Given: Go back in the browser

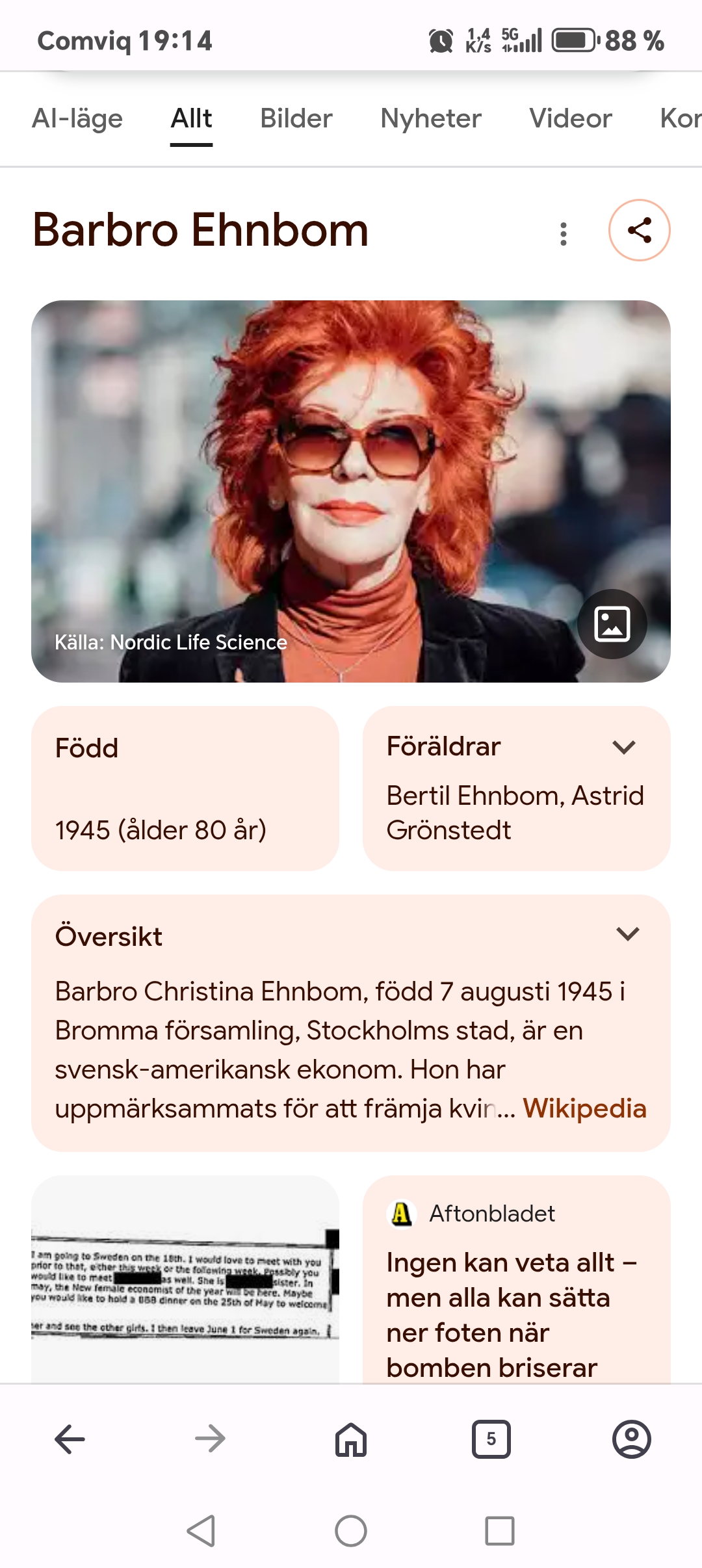Looking at the screenshot, I should click(x=70, y=1439).
